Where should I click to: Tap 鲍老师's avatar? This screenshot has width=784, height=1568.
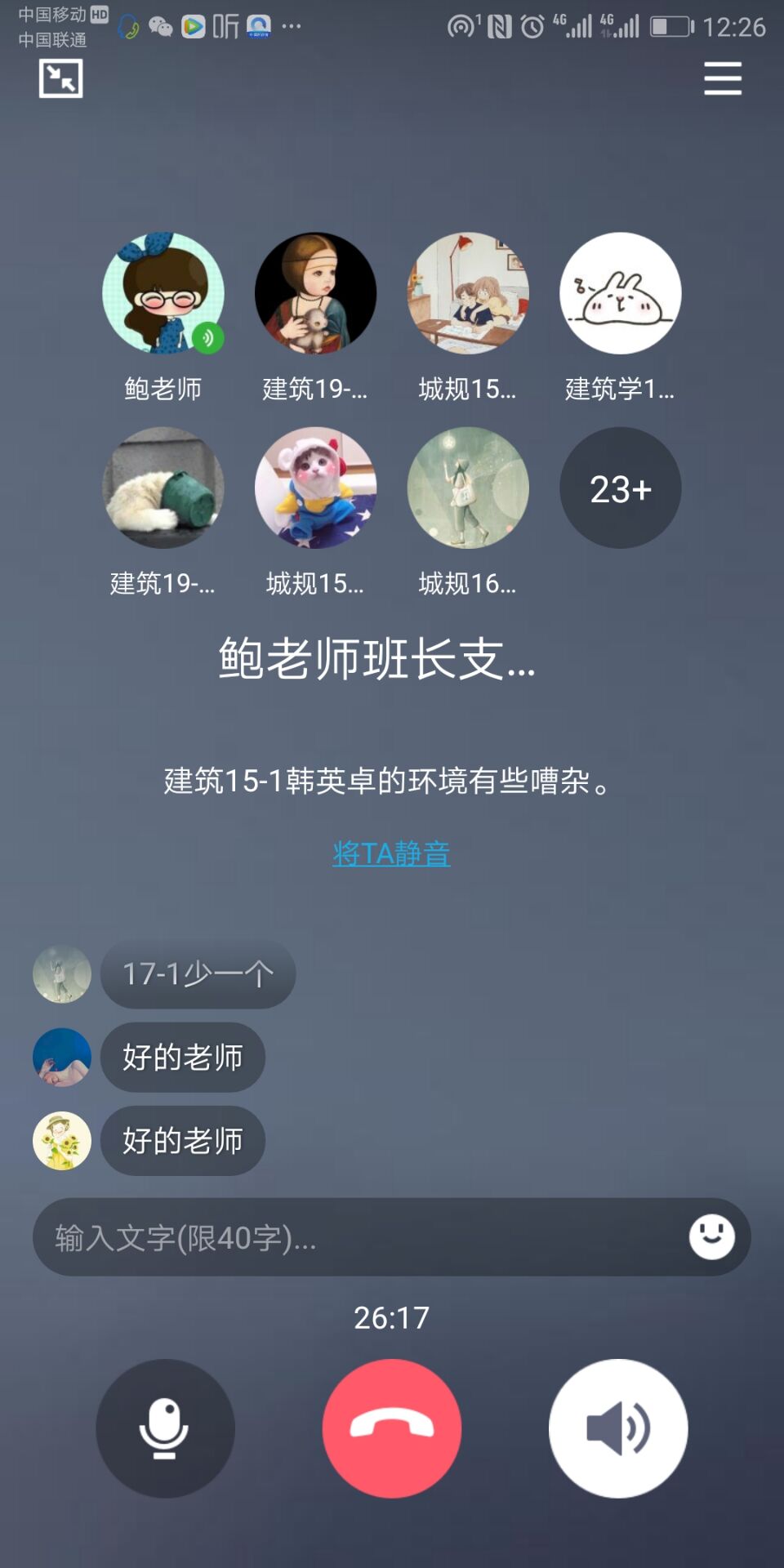tap(163, 293)
